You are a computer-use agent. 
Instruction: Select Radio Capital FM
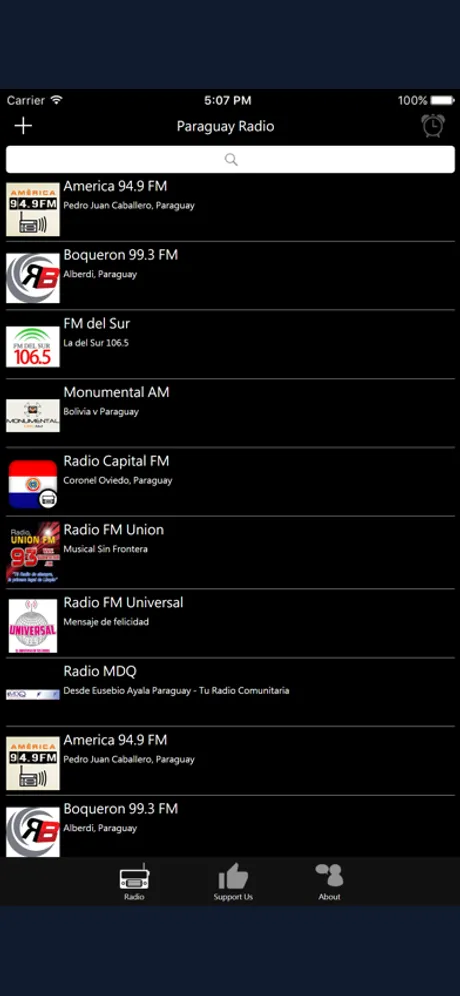click(x=230, y=482)
